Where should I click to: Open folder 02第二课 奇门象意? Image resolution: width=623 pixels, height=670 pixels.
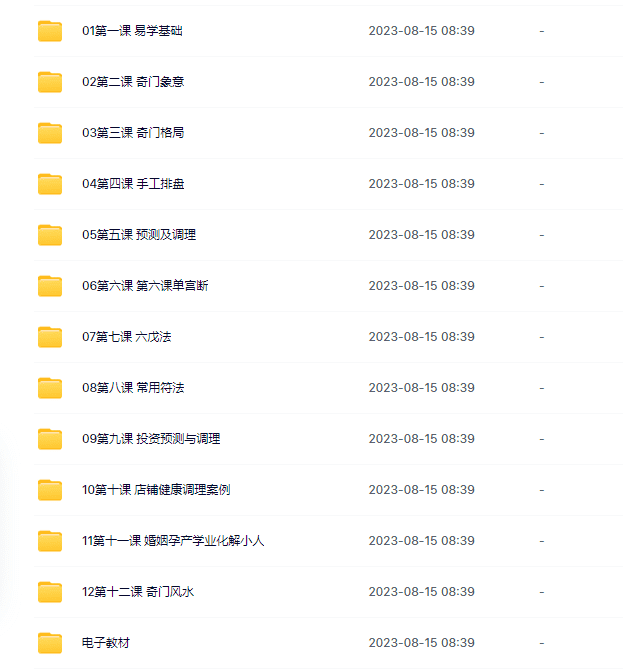pyautogui.click(x=133, y=82)
